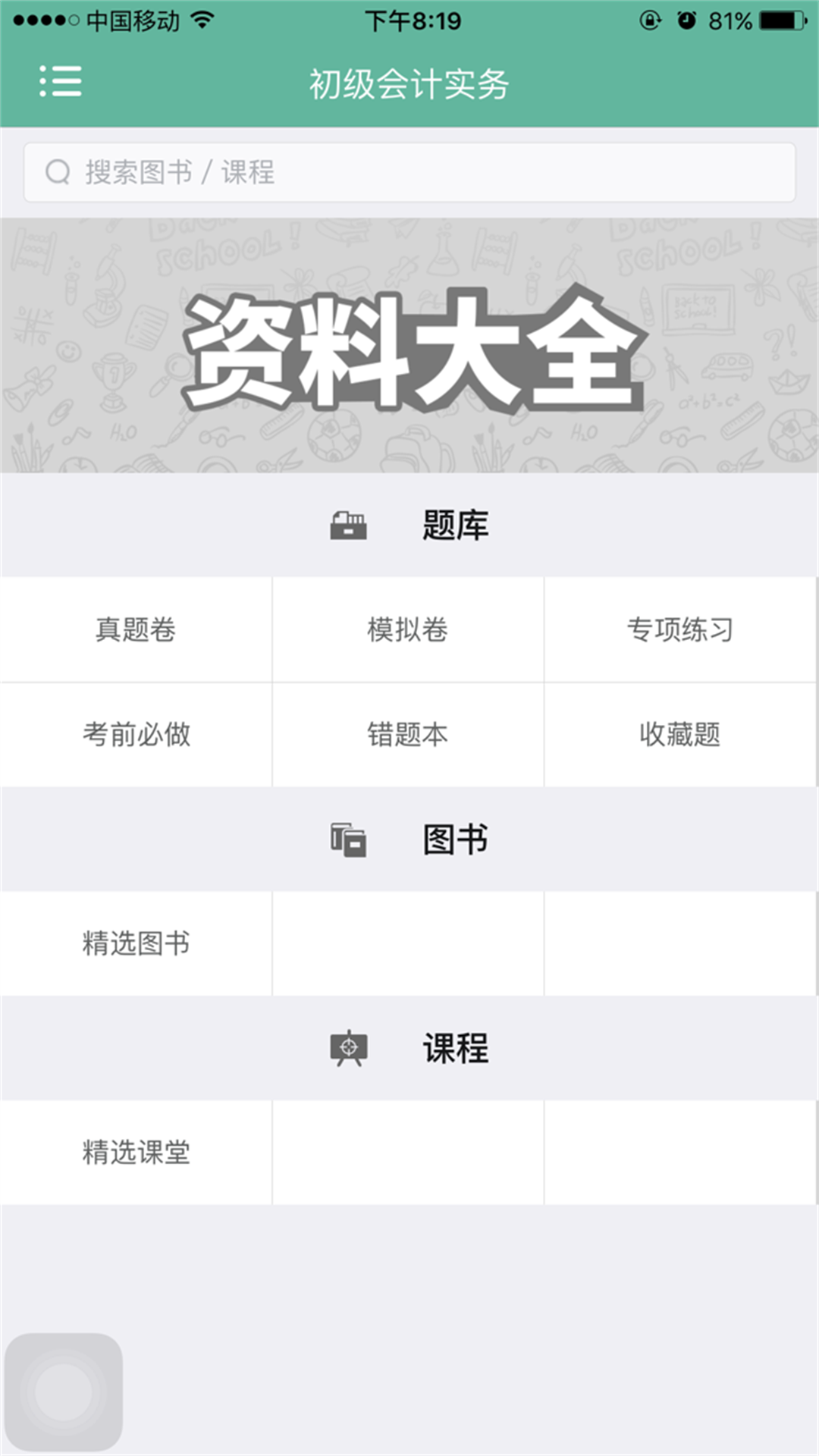Go to 专项练习 special practice

(680, 629)
